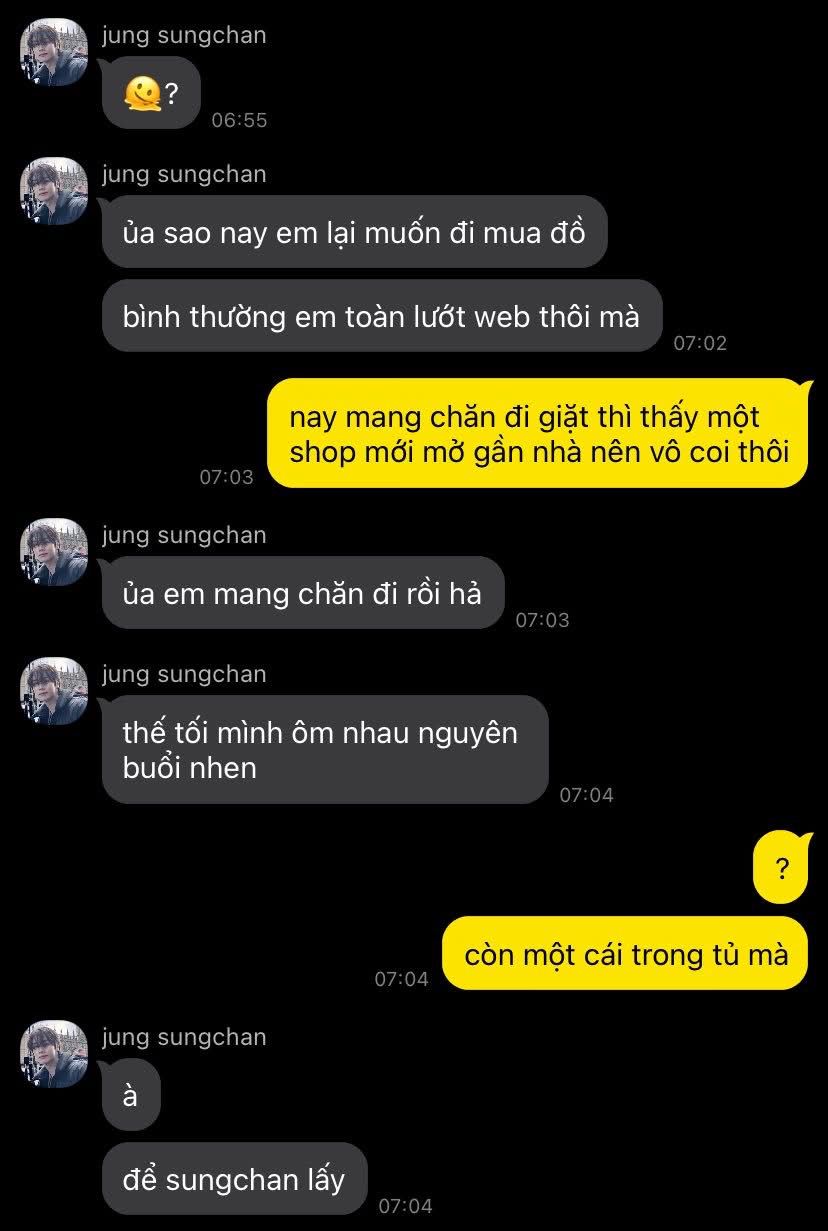828x1231 pixels.
Task: Open sender's profile picture beside "ủa sao nay em"
Action: (x=54, y=191)
